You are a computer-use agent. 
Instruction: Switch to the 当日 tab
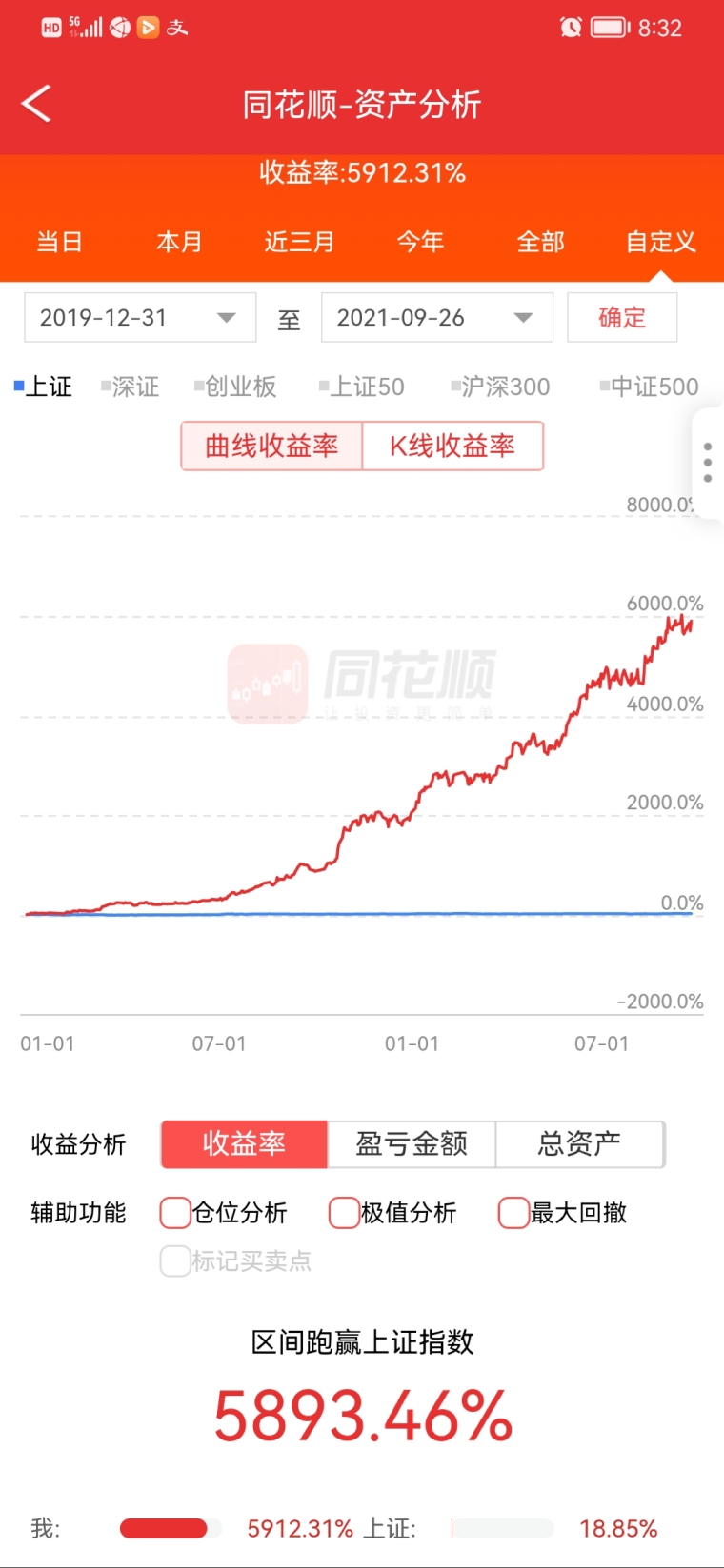click(x=59, y=242)
